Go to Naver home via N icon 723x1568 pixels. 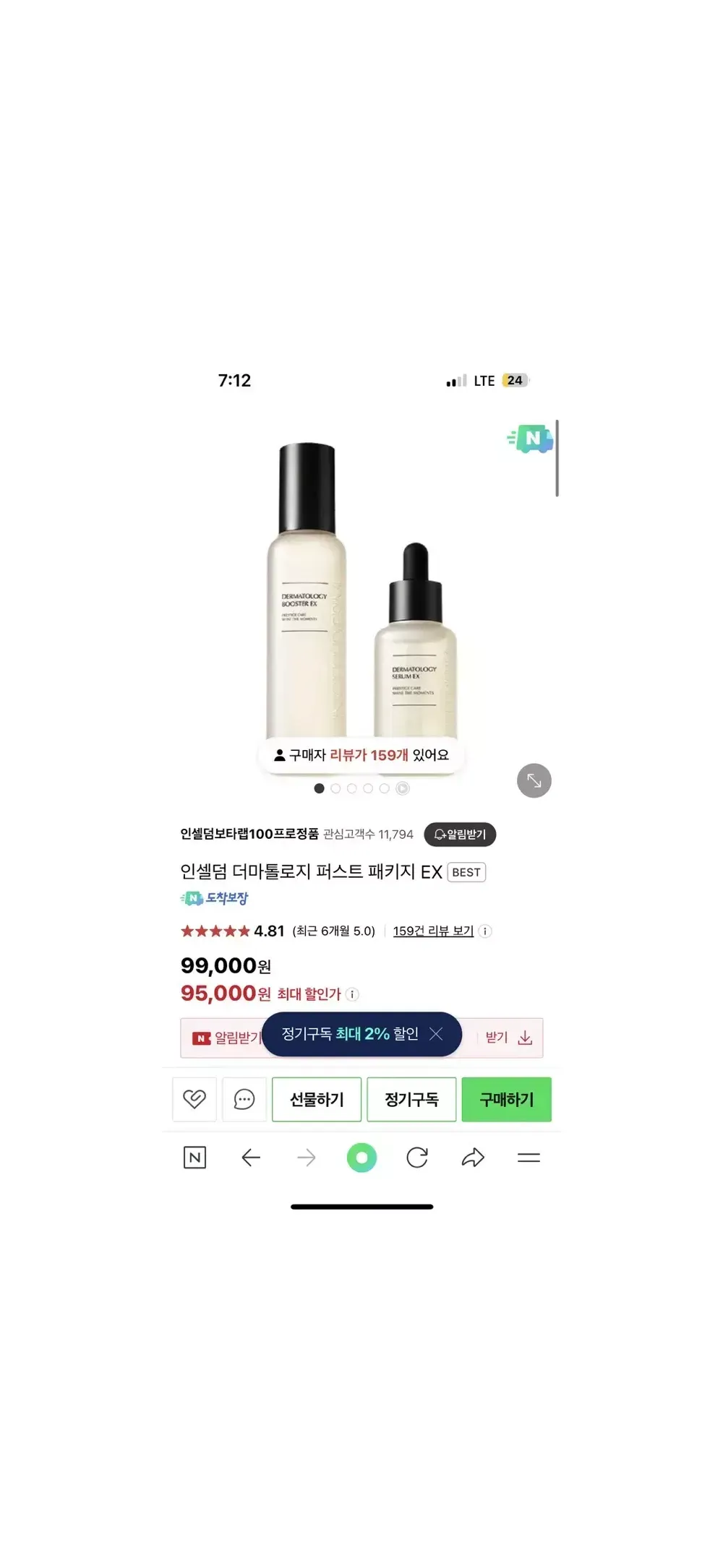[194, 1158]
